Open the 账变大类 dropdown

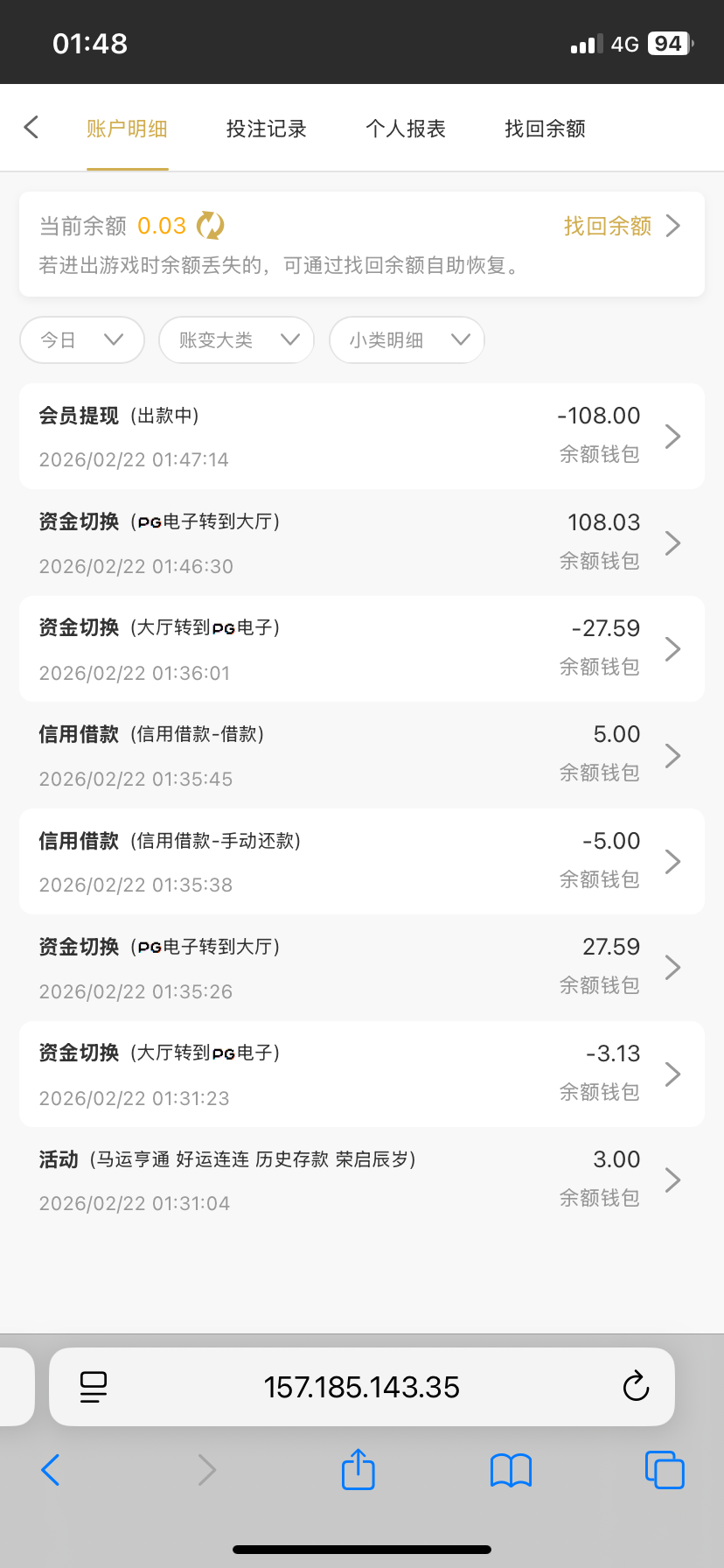click(236, 339)
